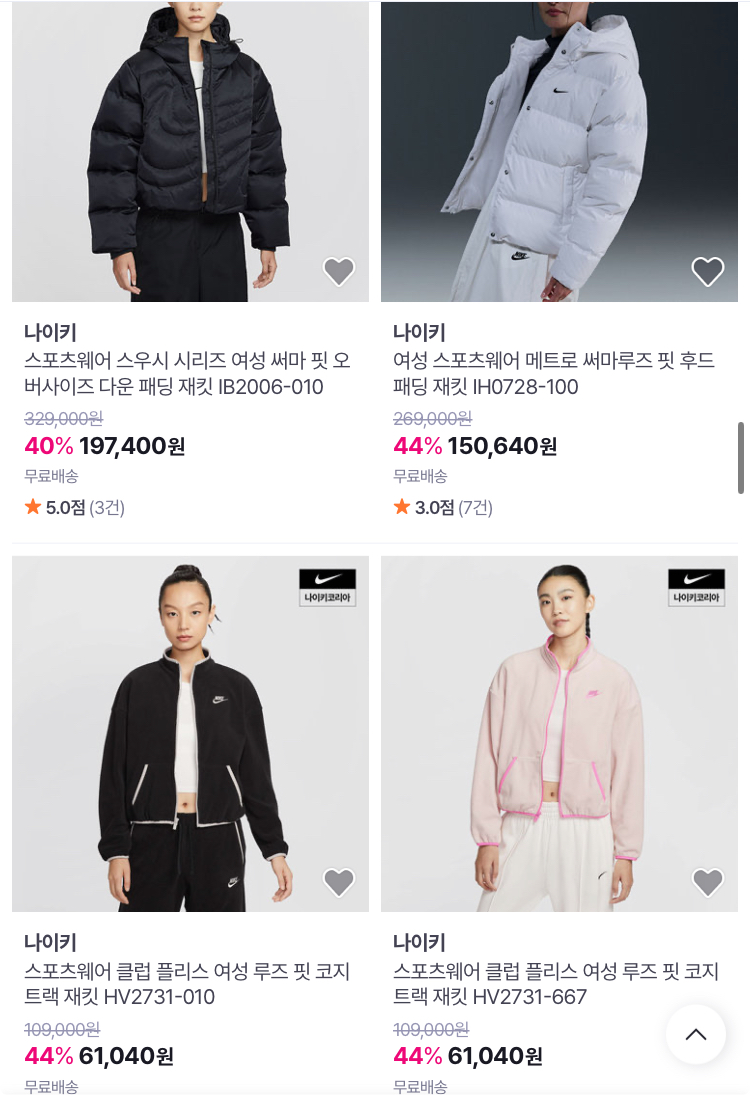Image resolution: width=750 pixels, height=1095 pixels.
Task: Tap the heart on black fleece HV2731-010
Action: pyautogui.click(x=339, y=882)
